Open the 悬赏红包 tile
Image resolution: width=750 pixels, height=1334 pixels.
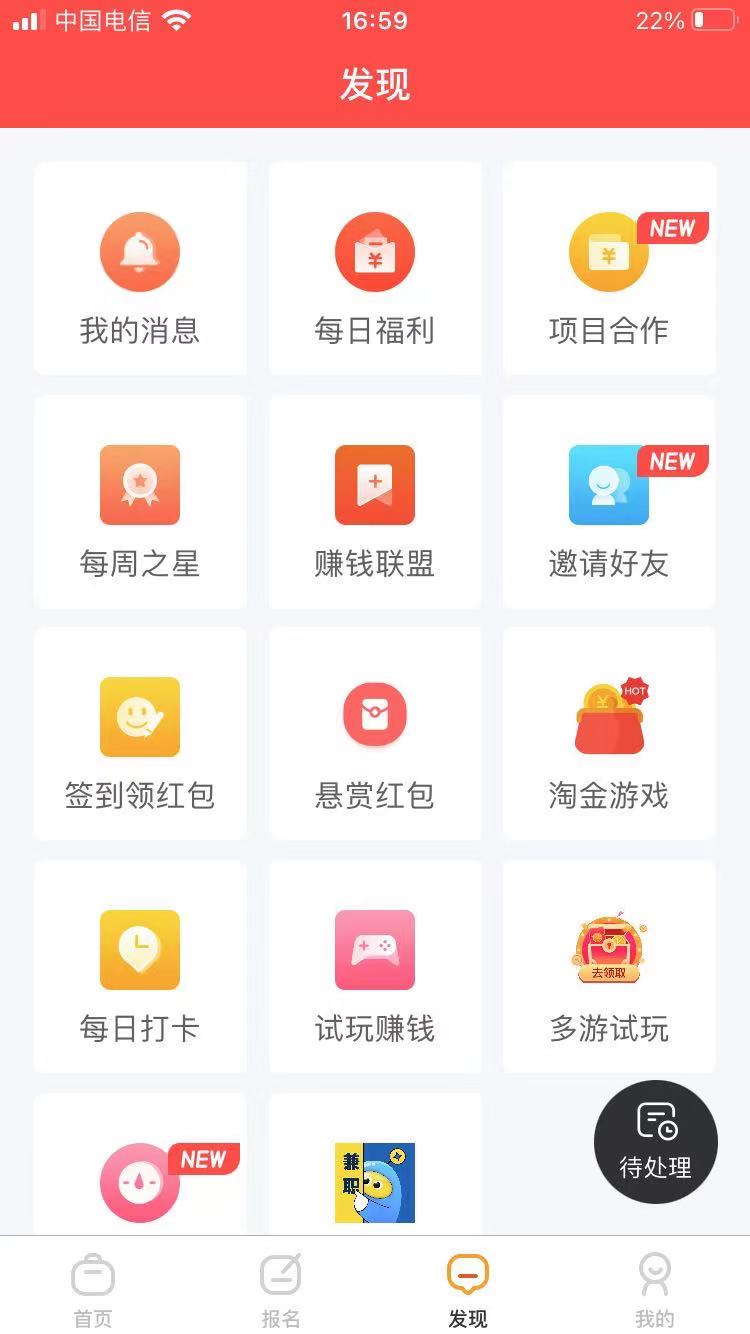[x=375, y=734]
